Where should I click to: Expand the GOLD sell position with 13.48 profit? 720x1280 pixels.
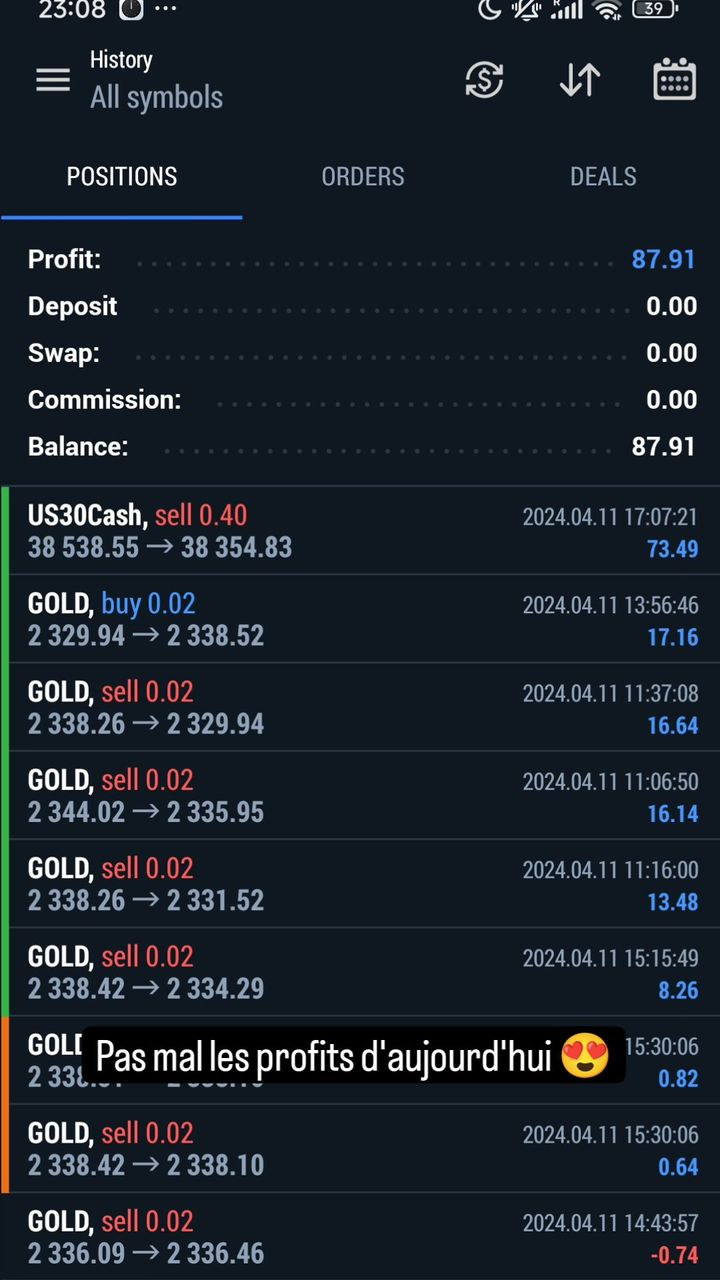pos(360,883)
